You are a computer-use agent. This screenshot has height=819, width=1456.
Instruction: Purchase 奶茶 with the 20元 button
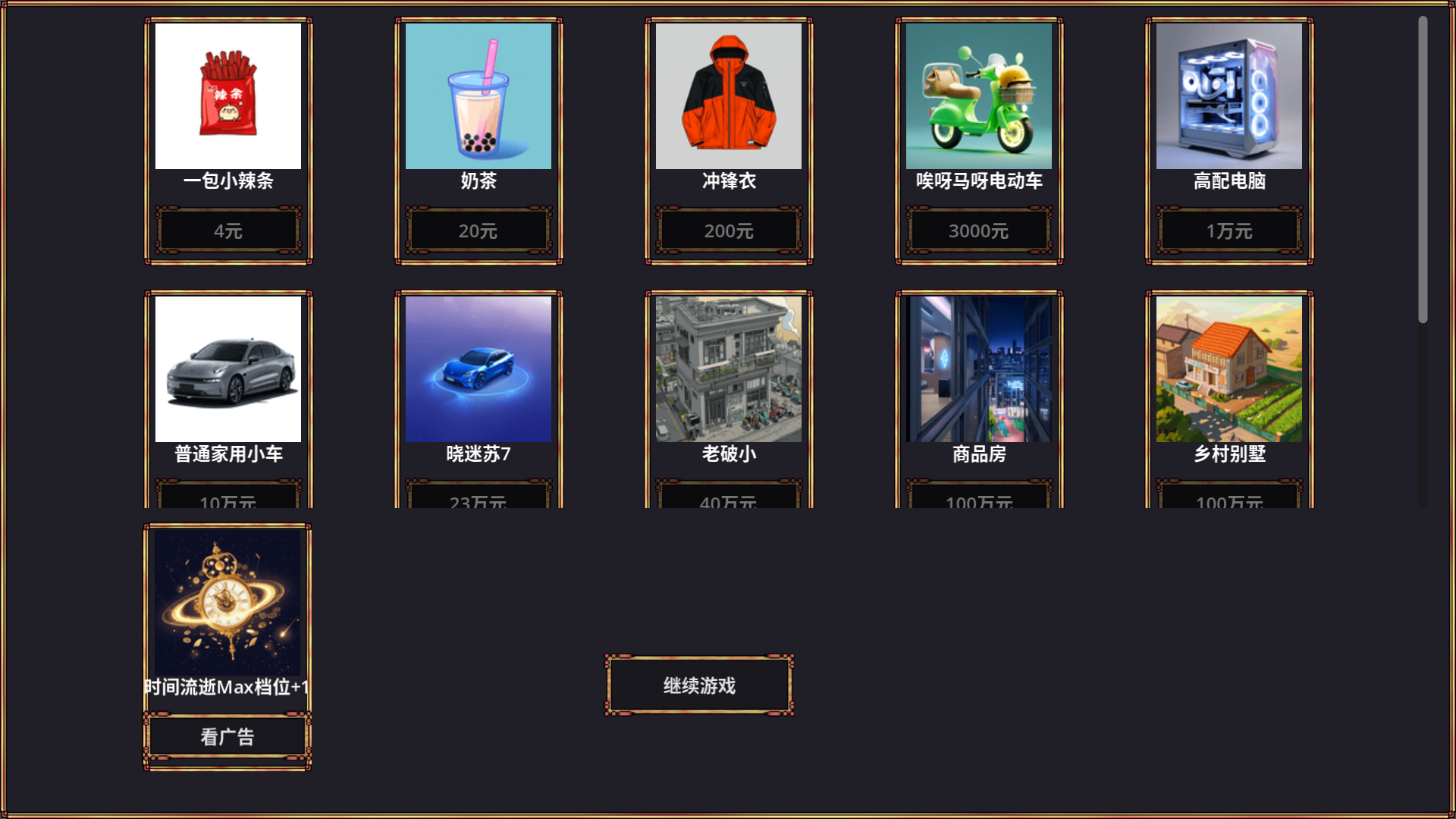[478, 231]
